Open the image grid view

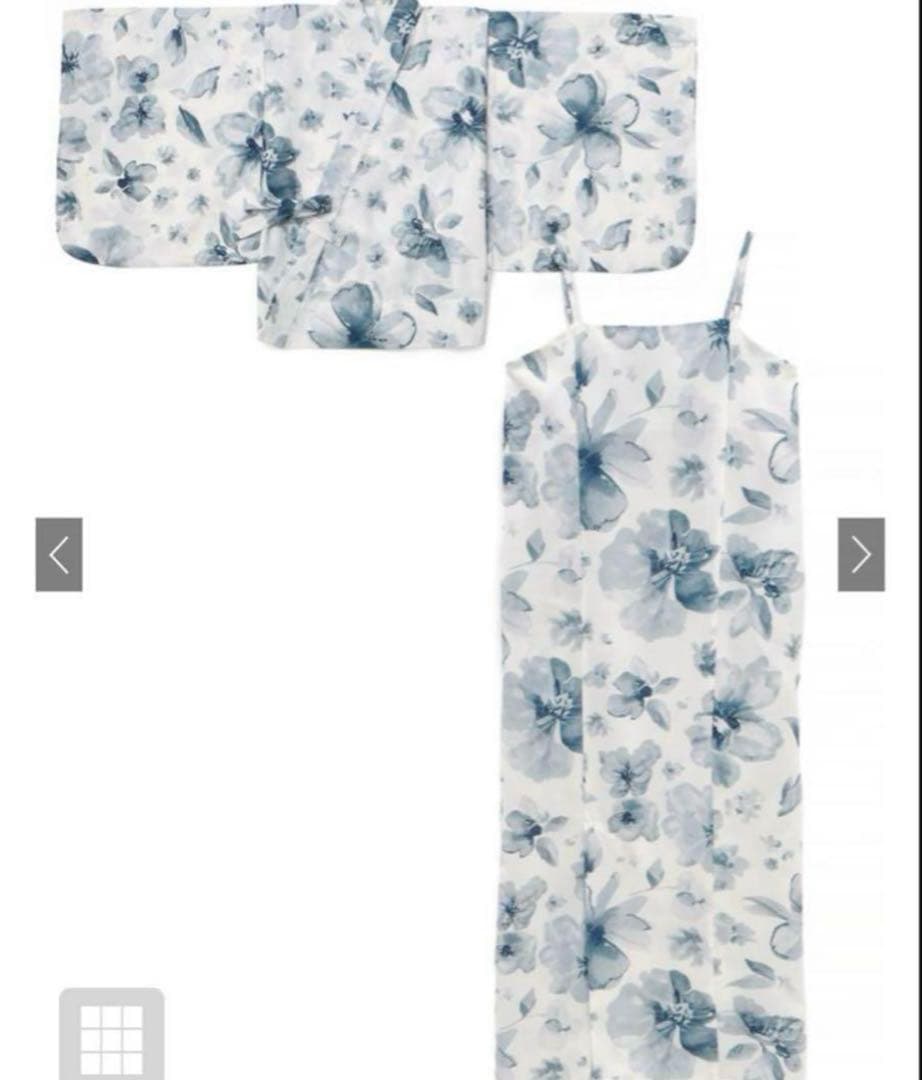tap(111, 1036)
